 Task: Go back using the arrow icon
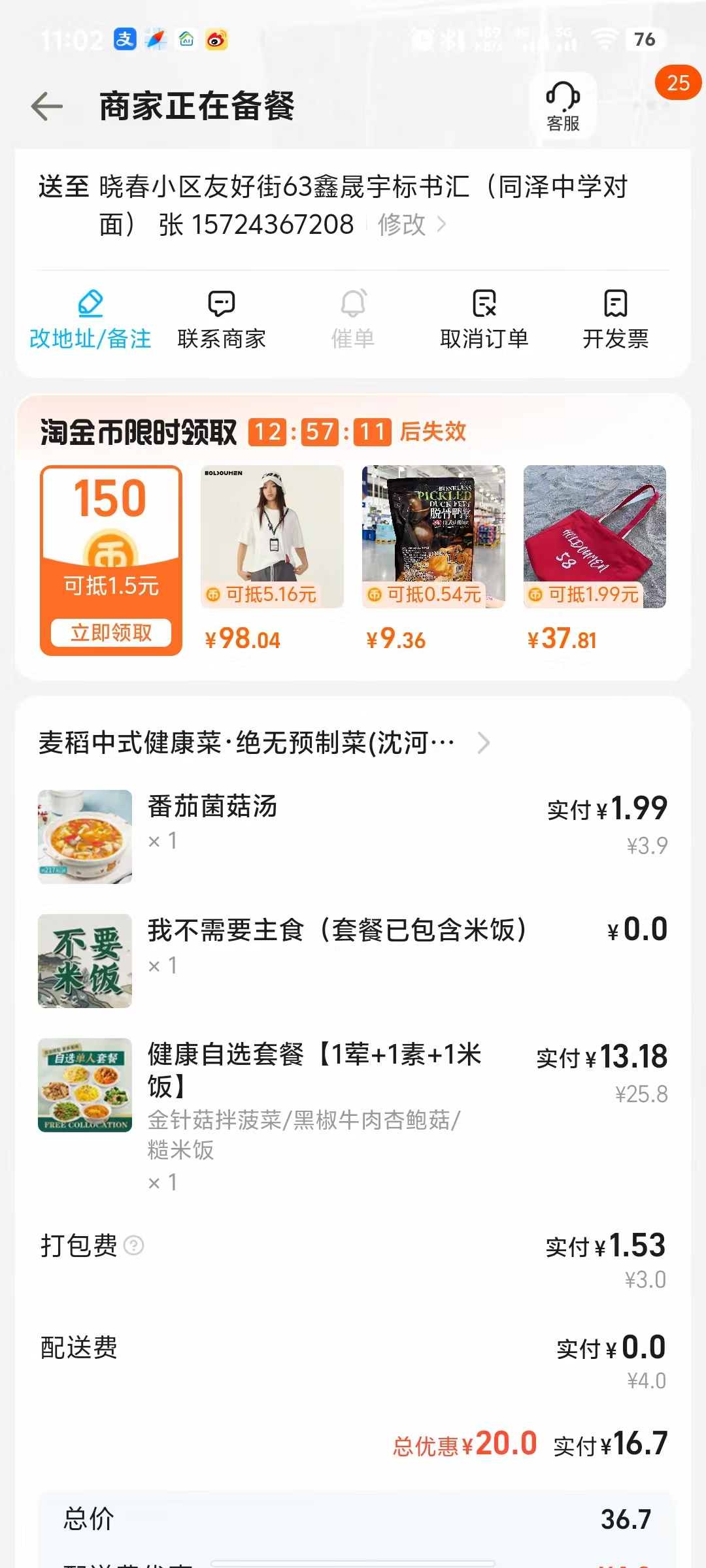click(47, 106)
